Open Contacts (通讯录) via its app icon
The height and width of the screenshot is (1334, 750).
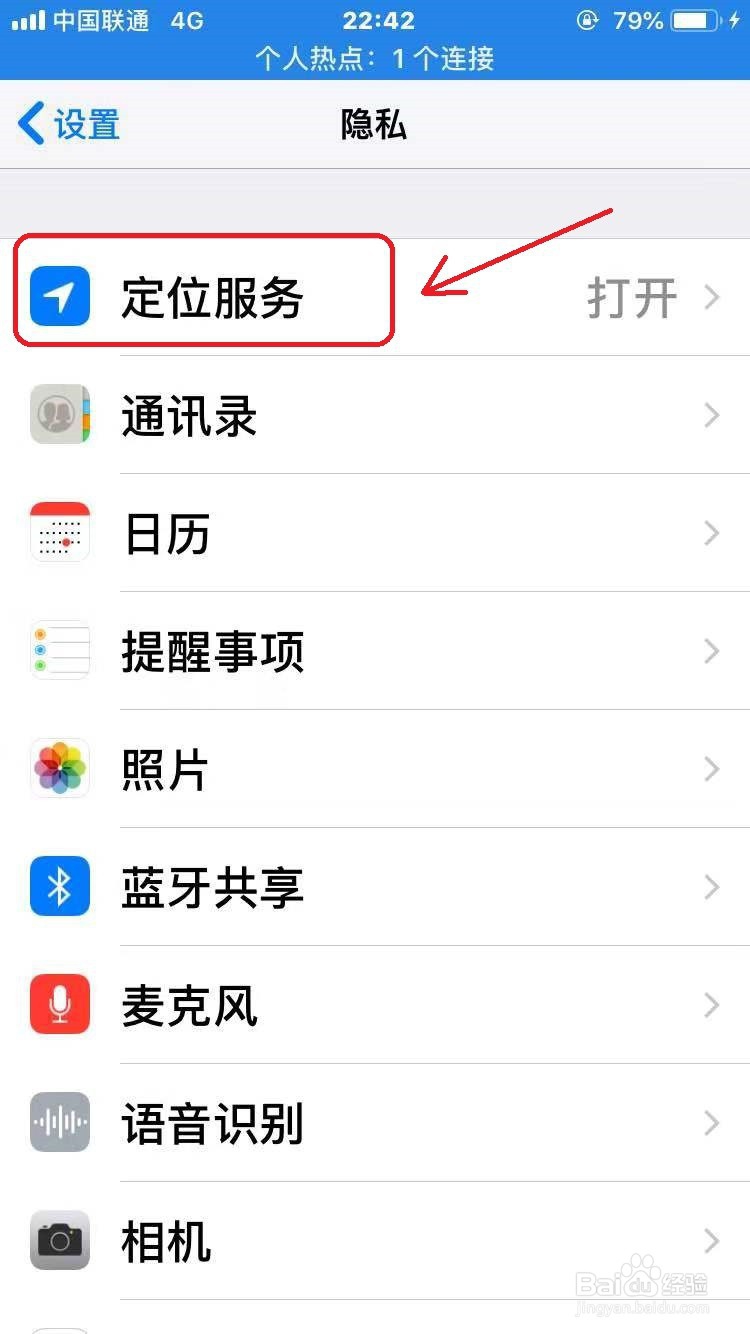coord(59,414)
